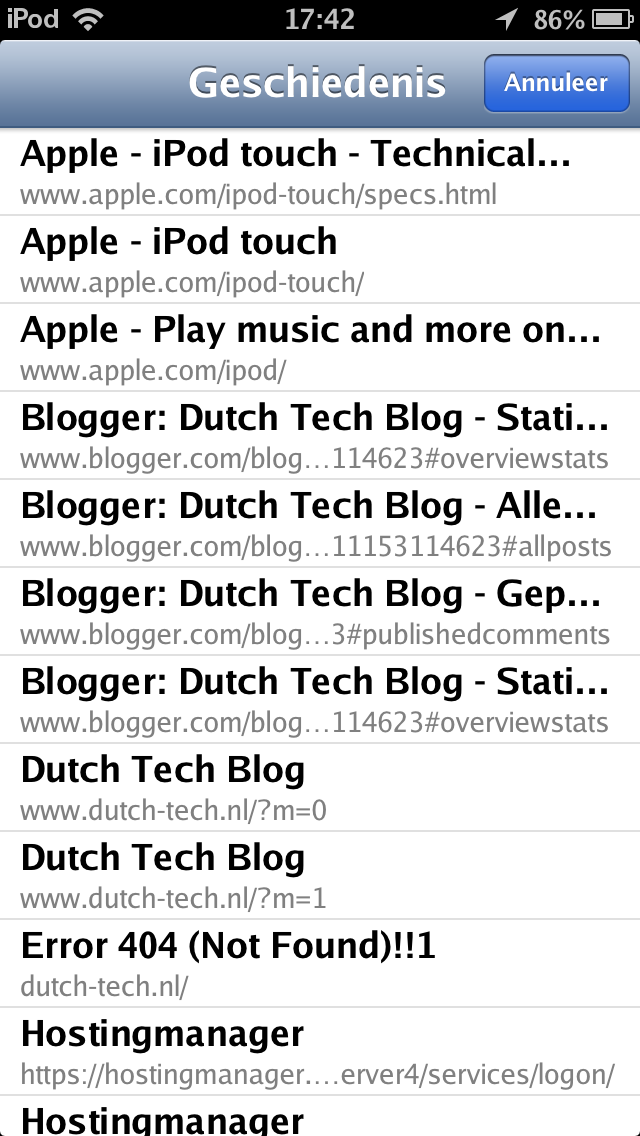Open Blogger entry ending in #allposts

pos(320,523)
